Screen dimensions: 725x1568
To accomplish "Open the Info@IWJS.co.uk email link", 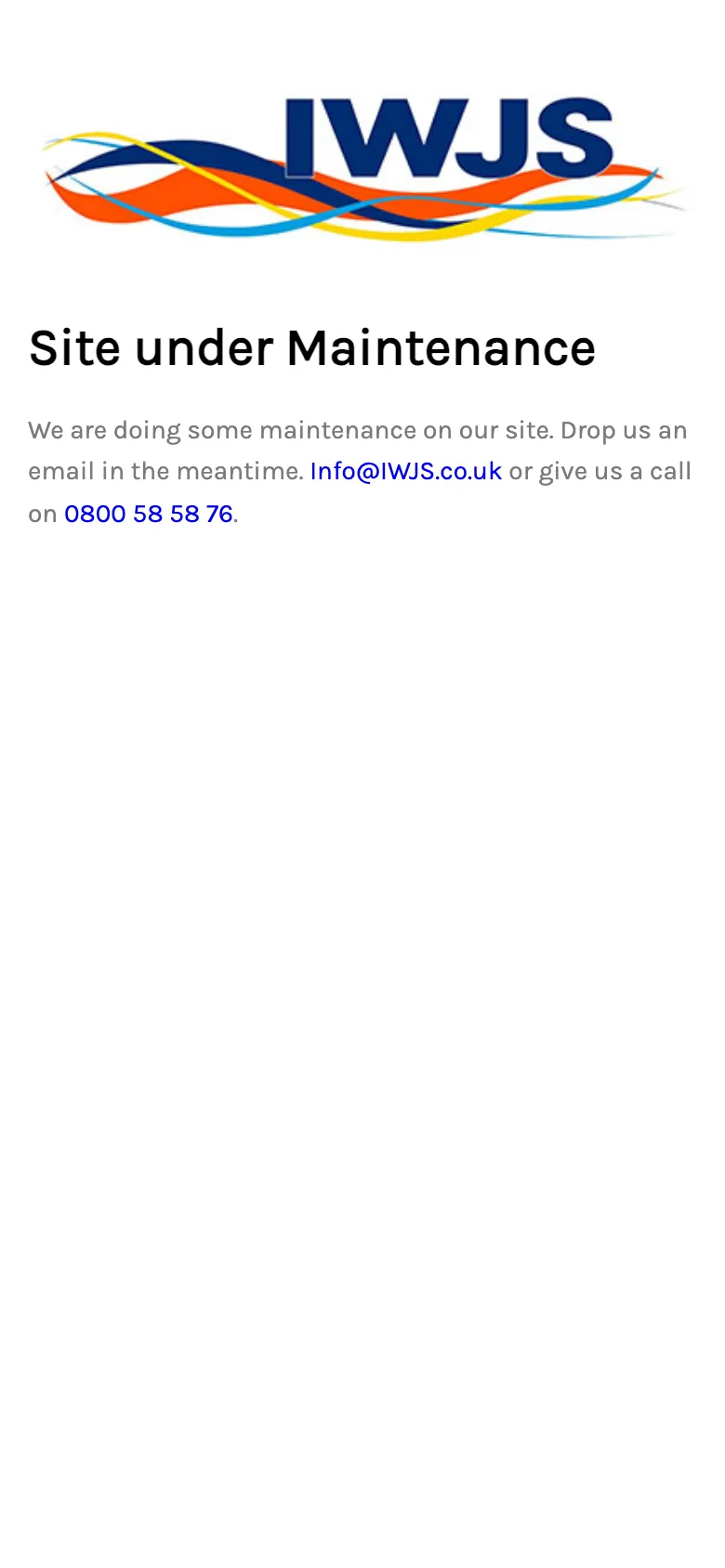I will pyautogui.click(x=405, y=471).
